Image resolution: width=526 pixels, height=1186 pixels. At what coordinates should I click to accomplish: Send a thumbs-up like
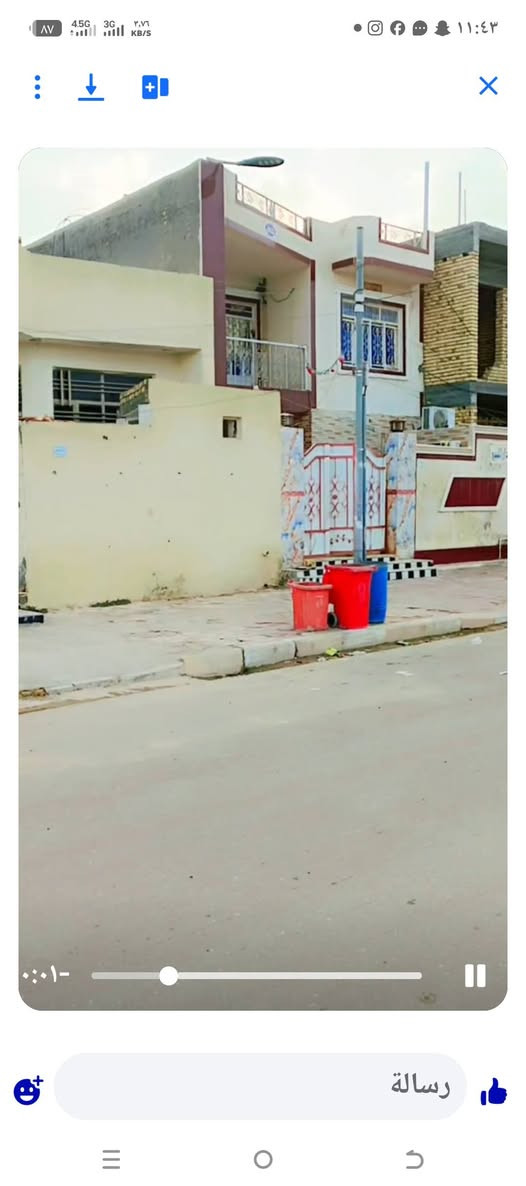click(493, 1091)
